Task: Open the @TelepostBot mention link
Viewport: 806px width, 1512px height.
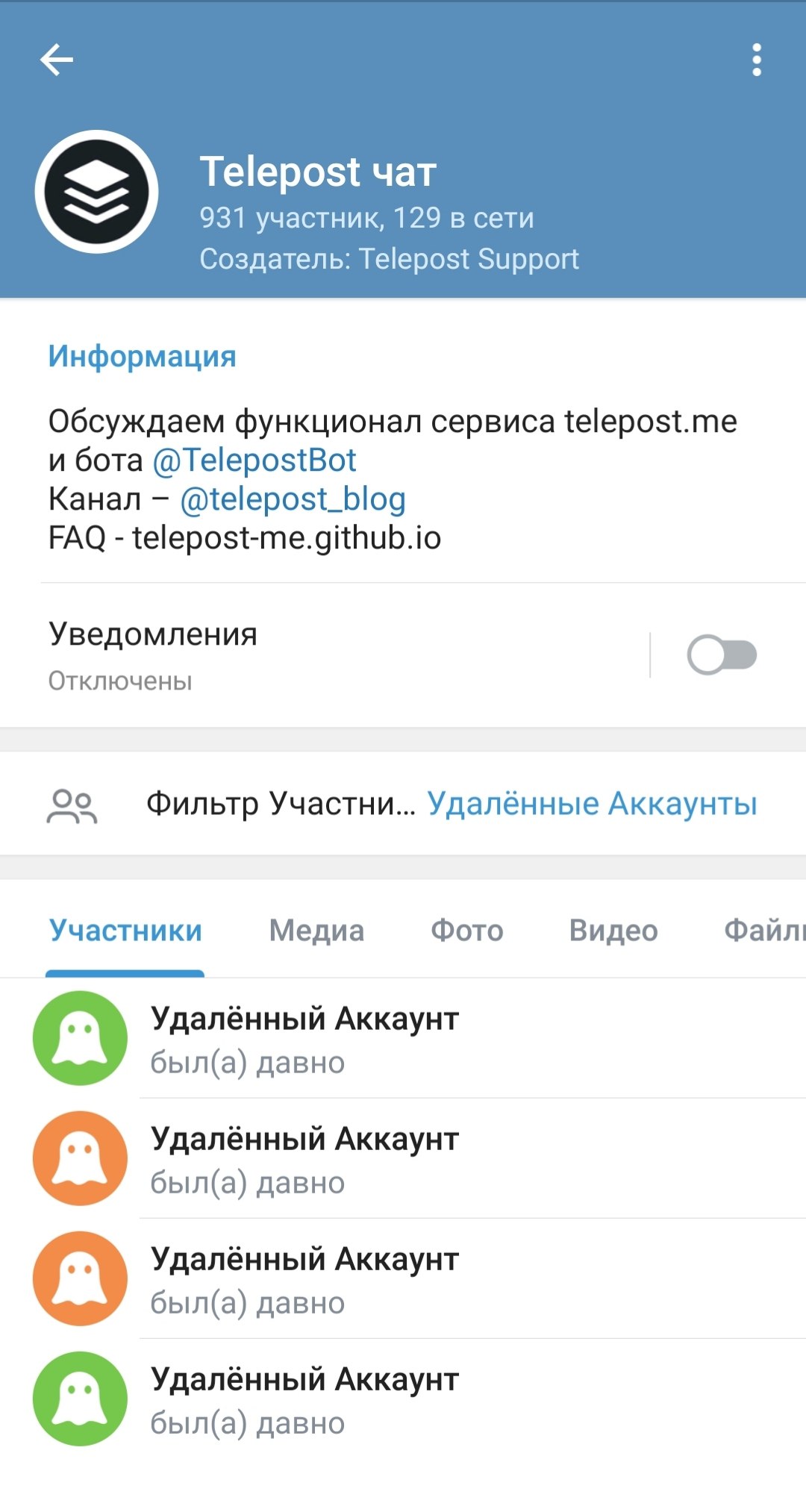Action: [254, 460]
